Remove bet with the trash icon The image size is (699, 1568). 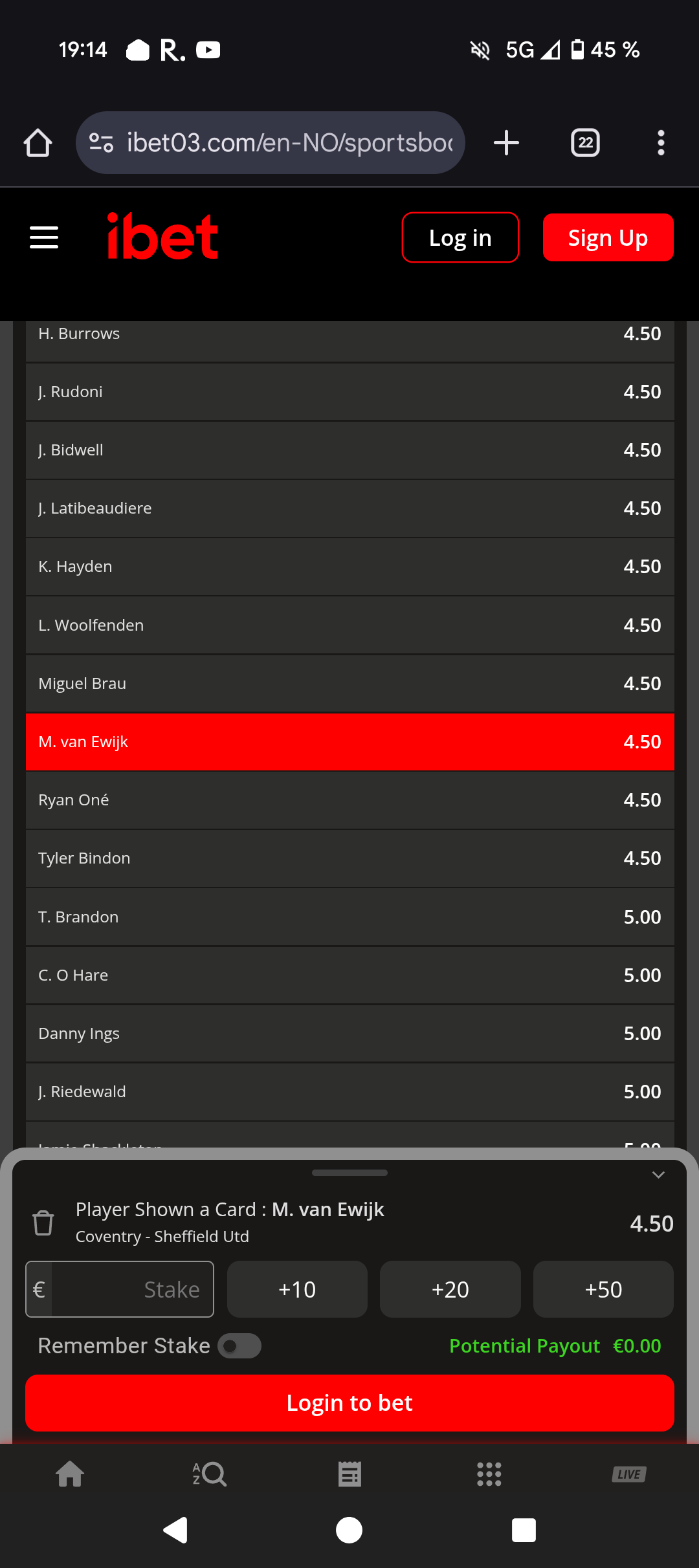point(43,1223)
